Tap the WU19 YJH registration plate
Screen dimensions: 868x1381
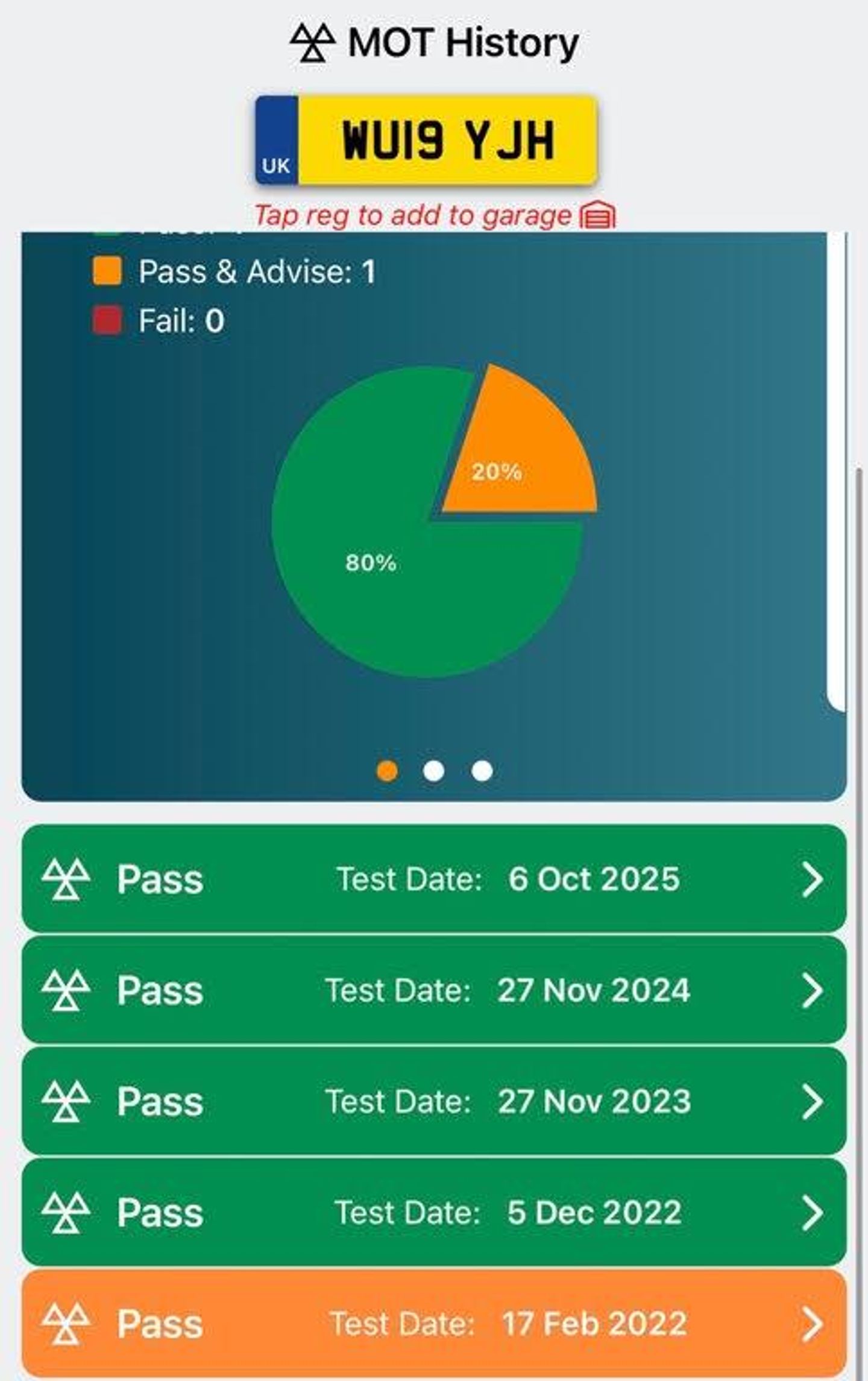(427, 140)
